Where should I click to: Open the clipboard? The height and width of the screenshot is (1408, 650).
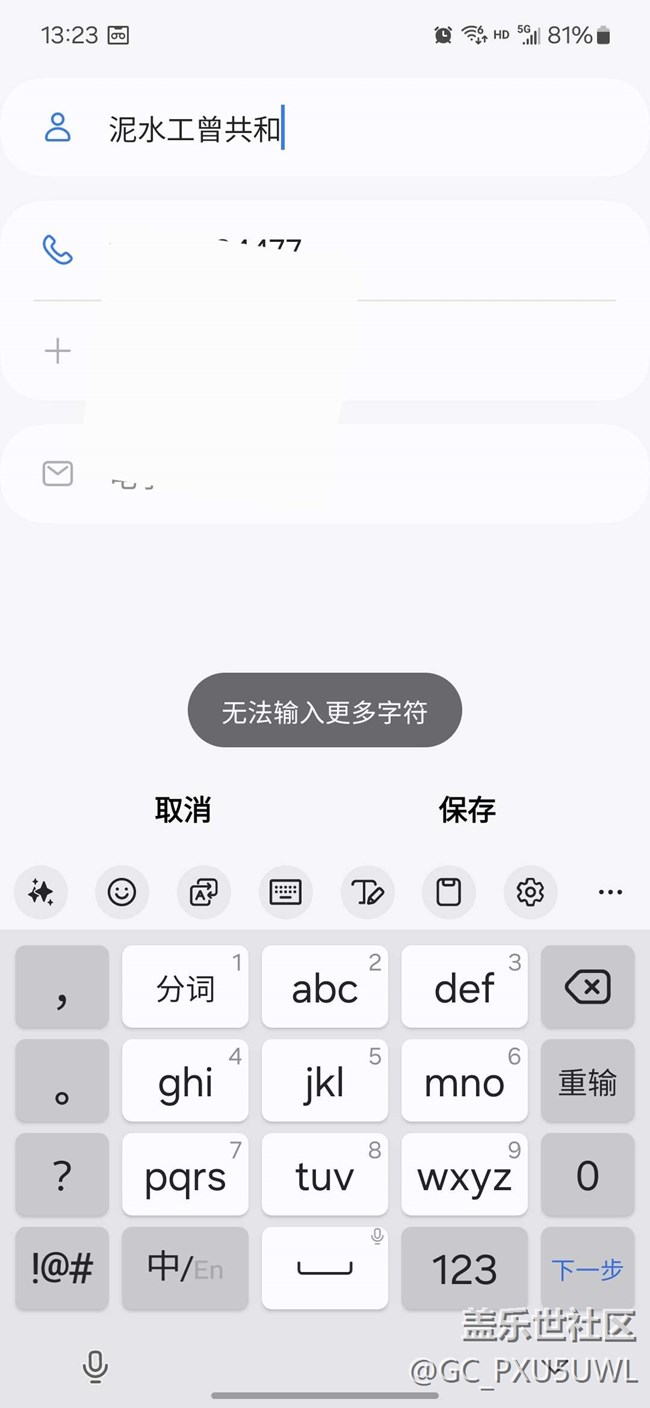448,892
